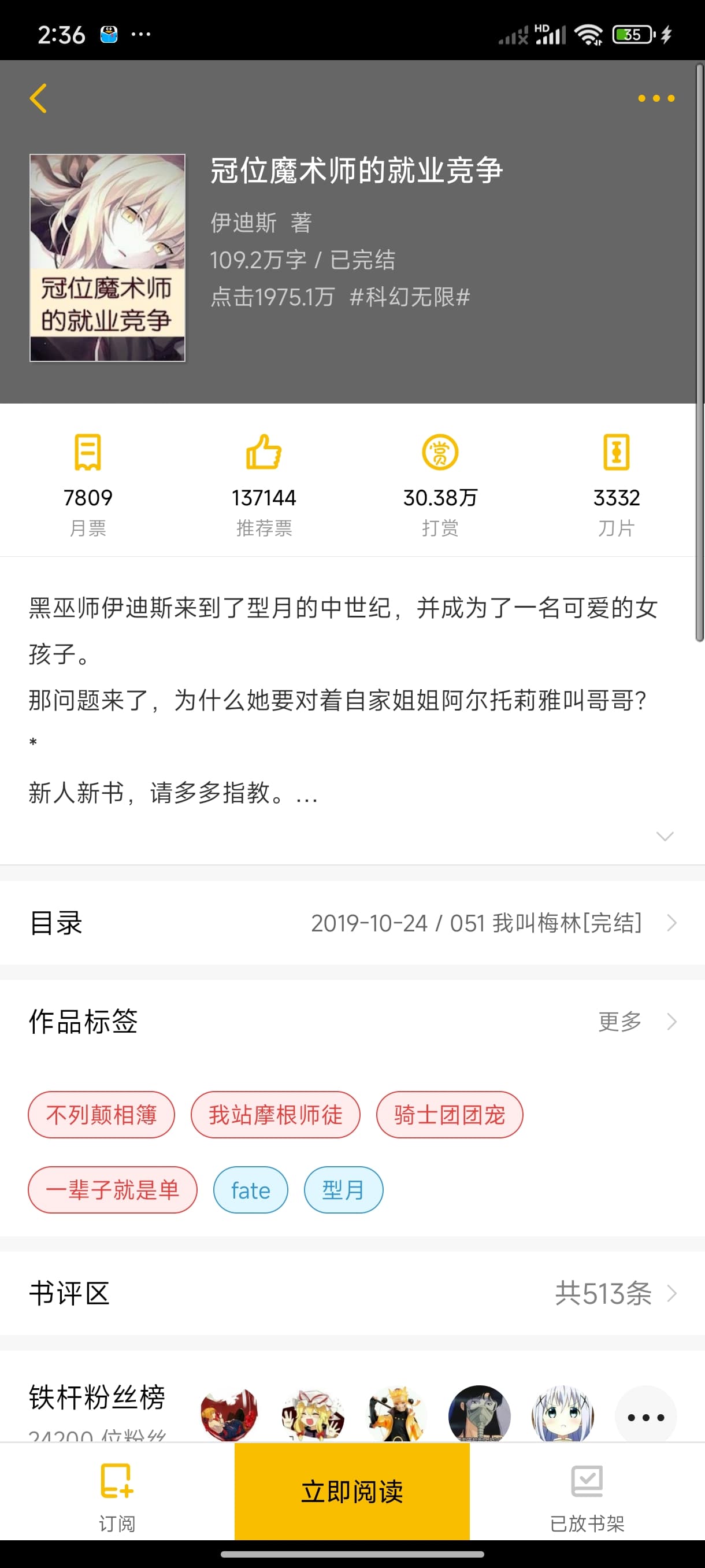Start reading with 立即阅读
Screen dimensions: 705x1568
click(x=351, y=1491)
